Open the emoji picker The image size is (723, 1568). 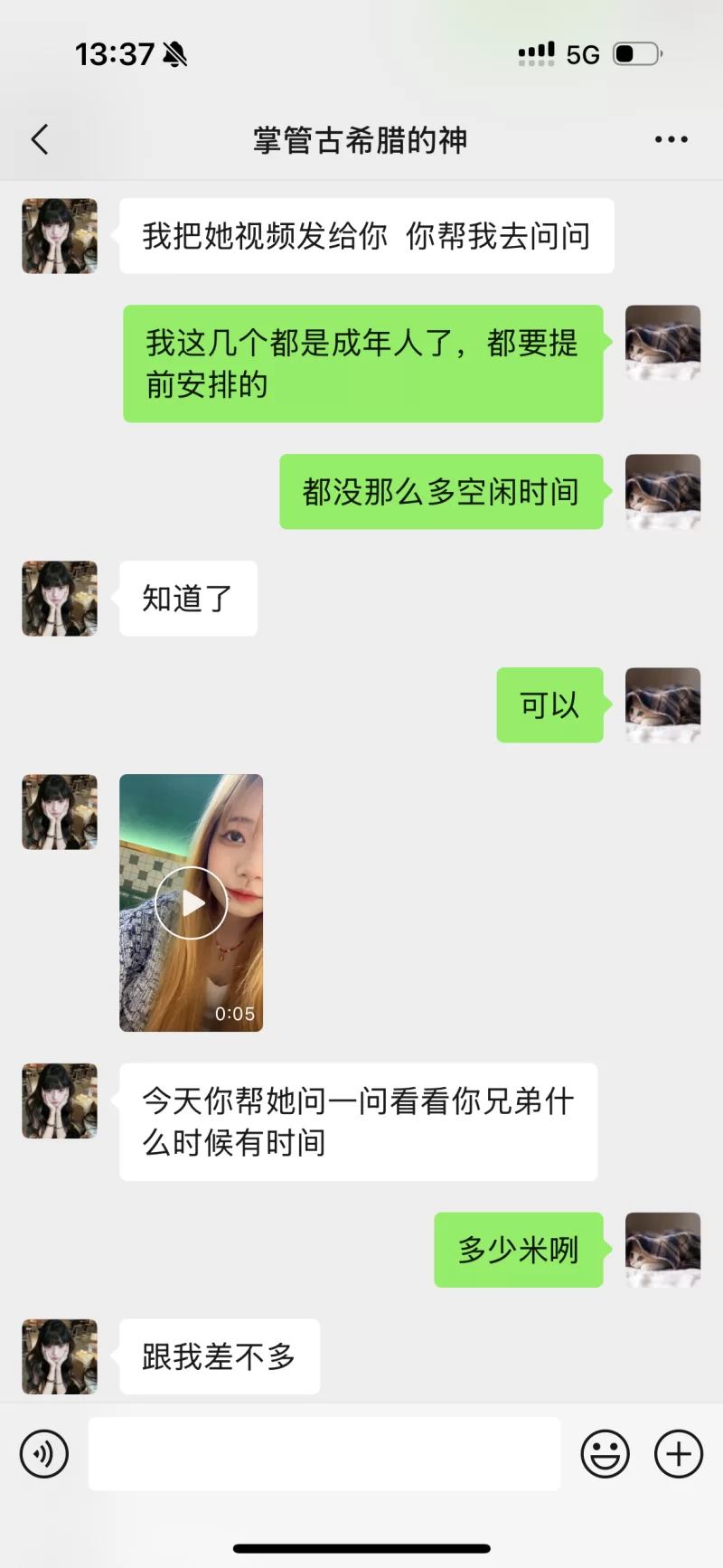click(x=606, y=1453)
